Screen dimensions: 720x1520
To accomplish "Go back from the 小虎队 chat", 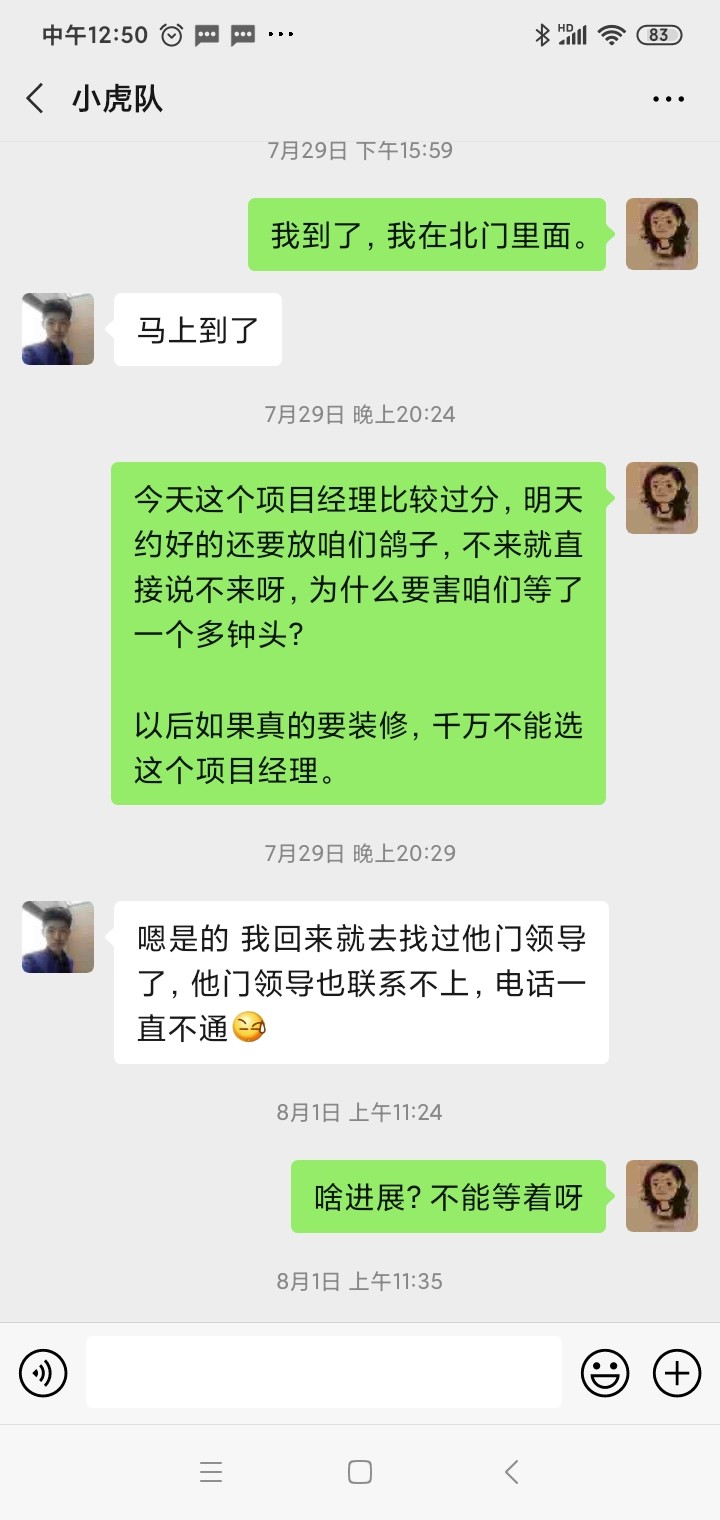I will [x=35, y=99].
